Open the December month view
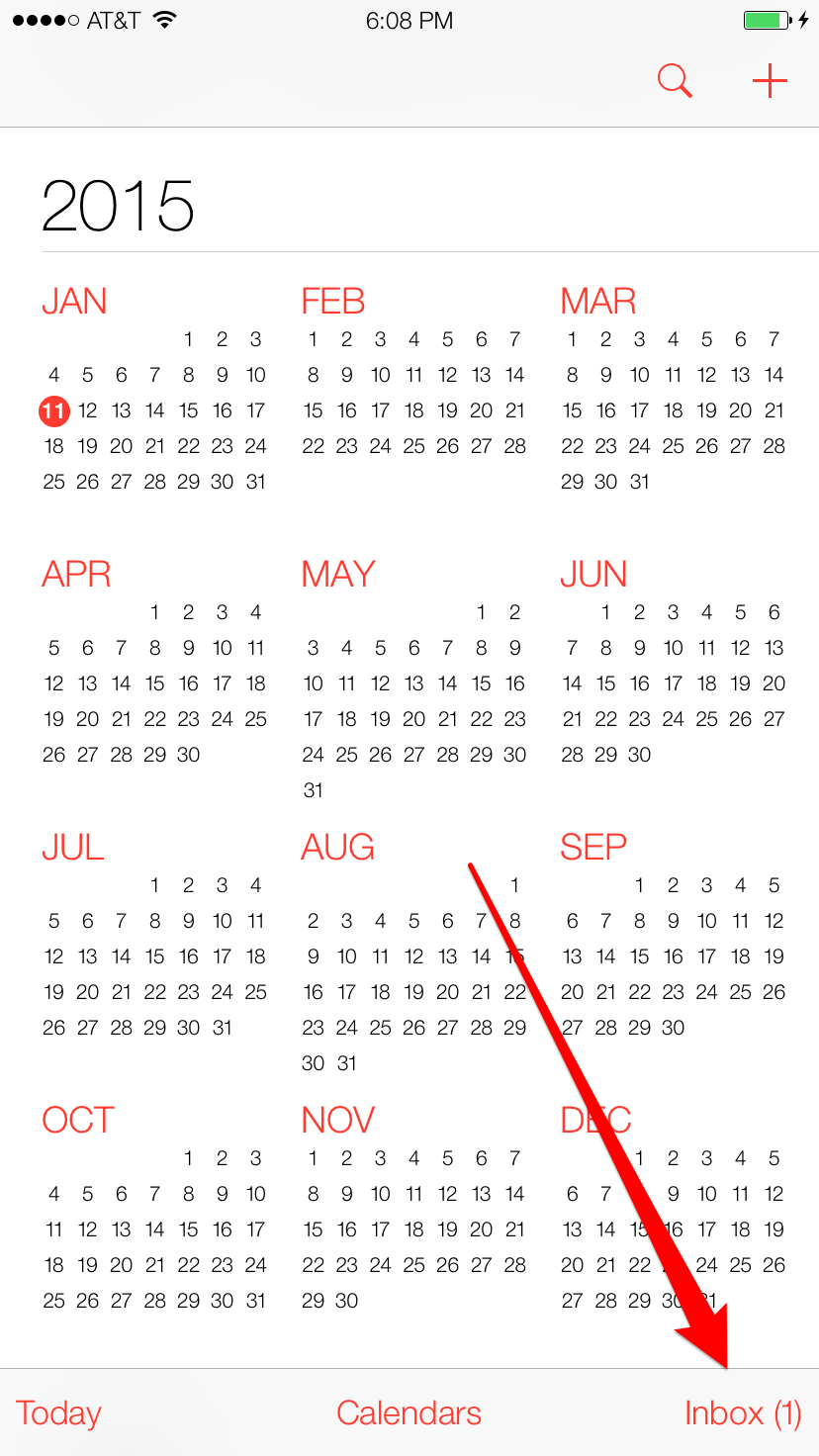 (x=674, y=1210)
